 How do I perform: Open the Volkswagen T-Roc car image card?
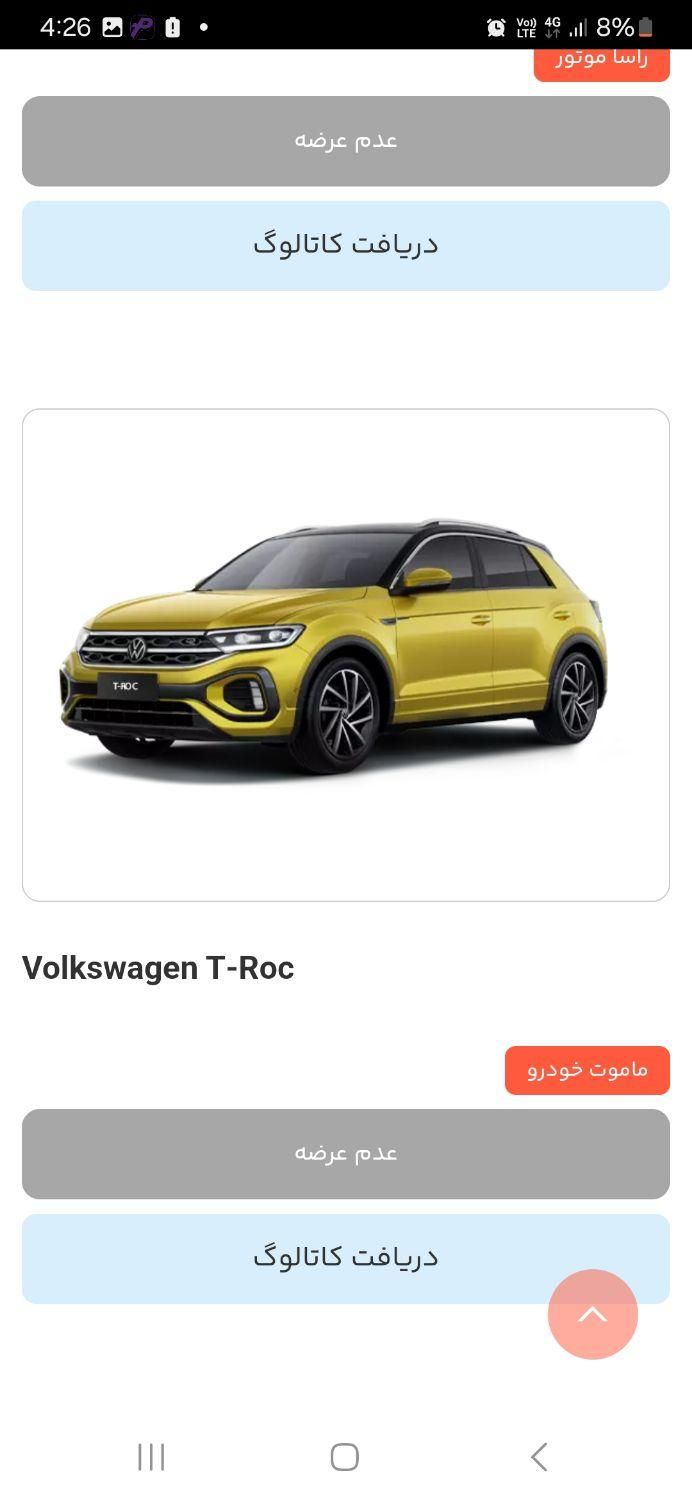345,655
